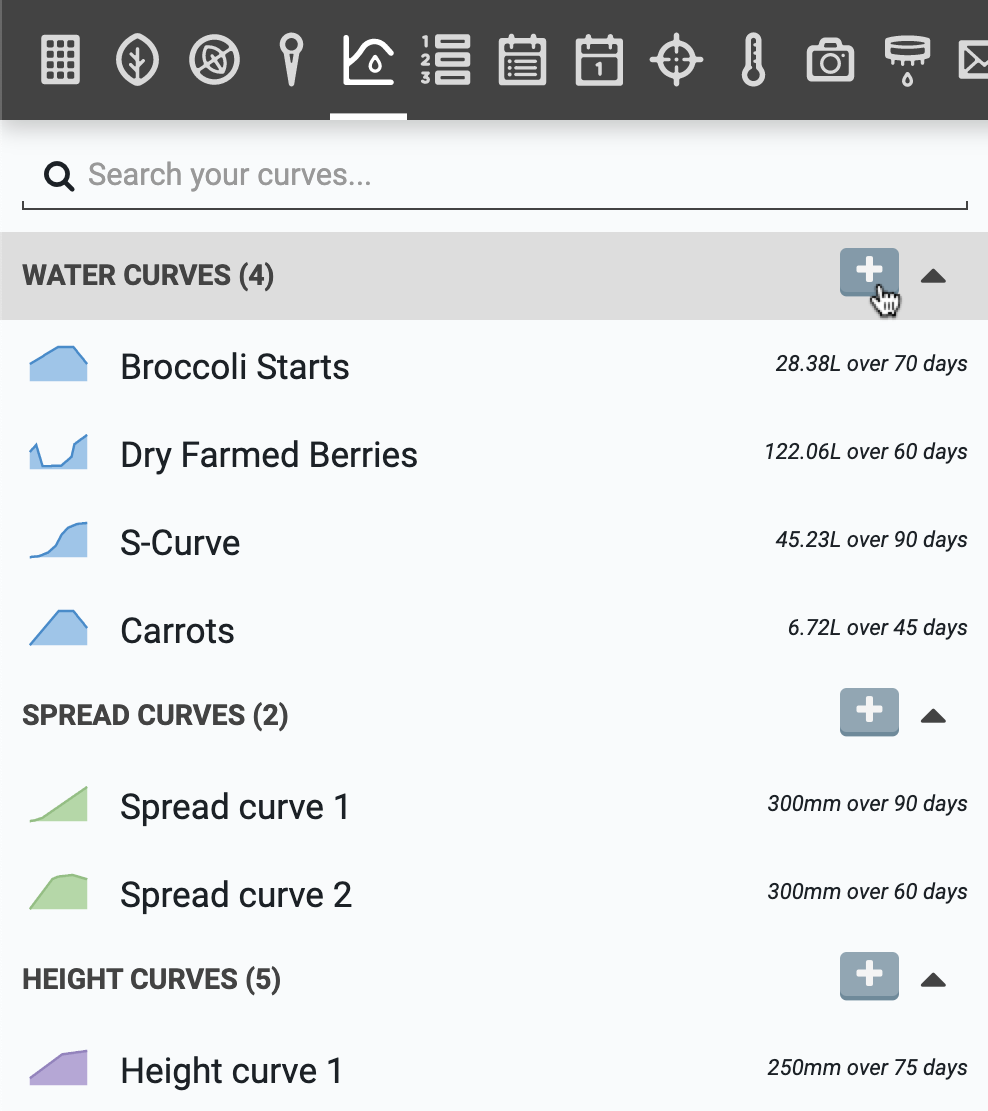The image size is (988, 1111).
Task: Open the clipboard notes tool
Action: [522, 59]
